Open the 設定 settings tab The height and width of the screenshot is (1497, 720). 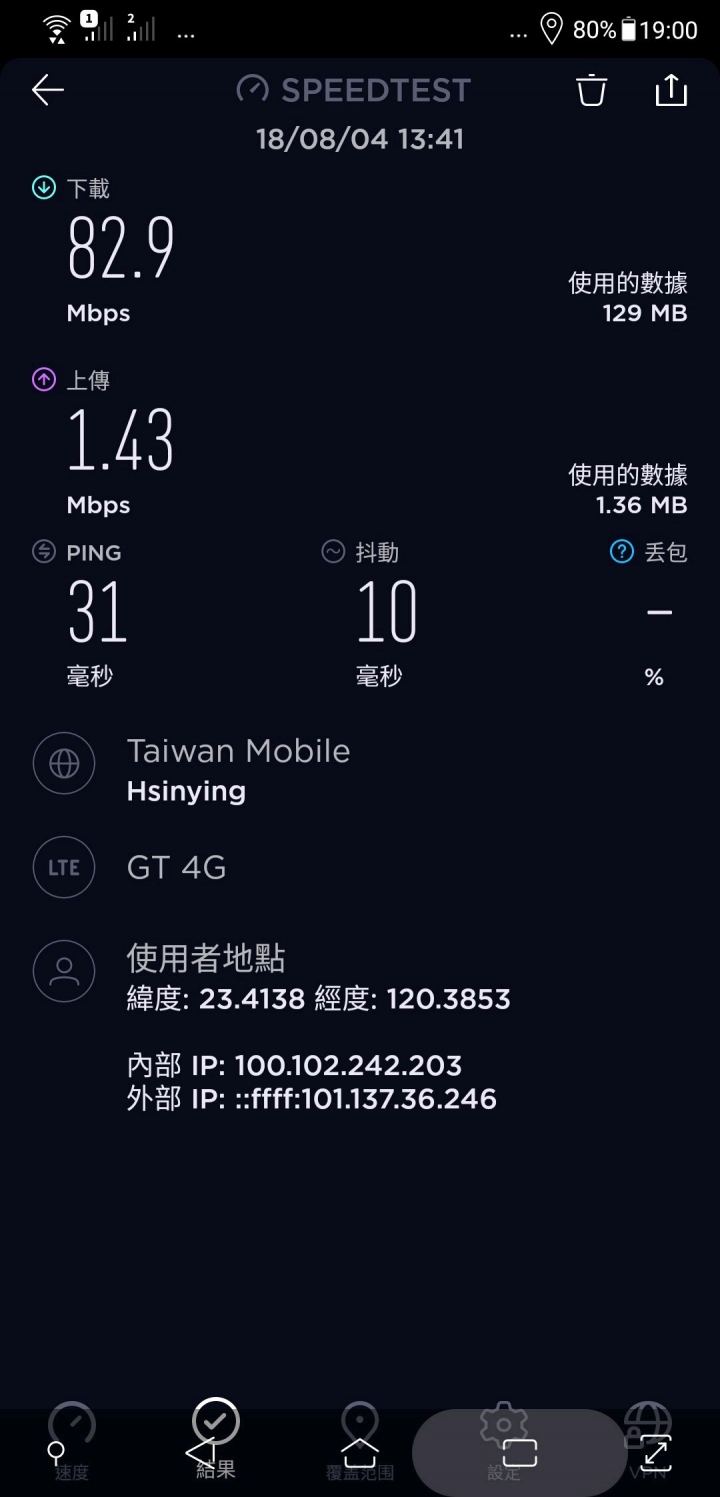(x=504, y=1442)
